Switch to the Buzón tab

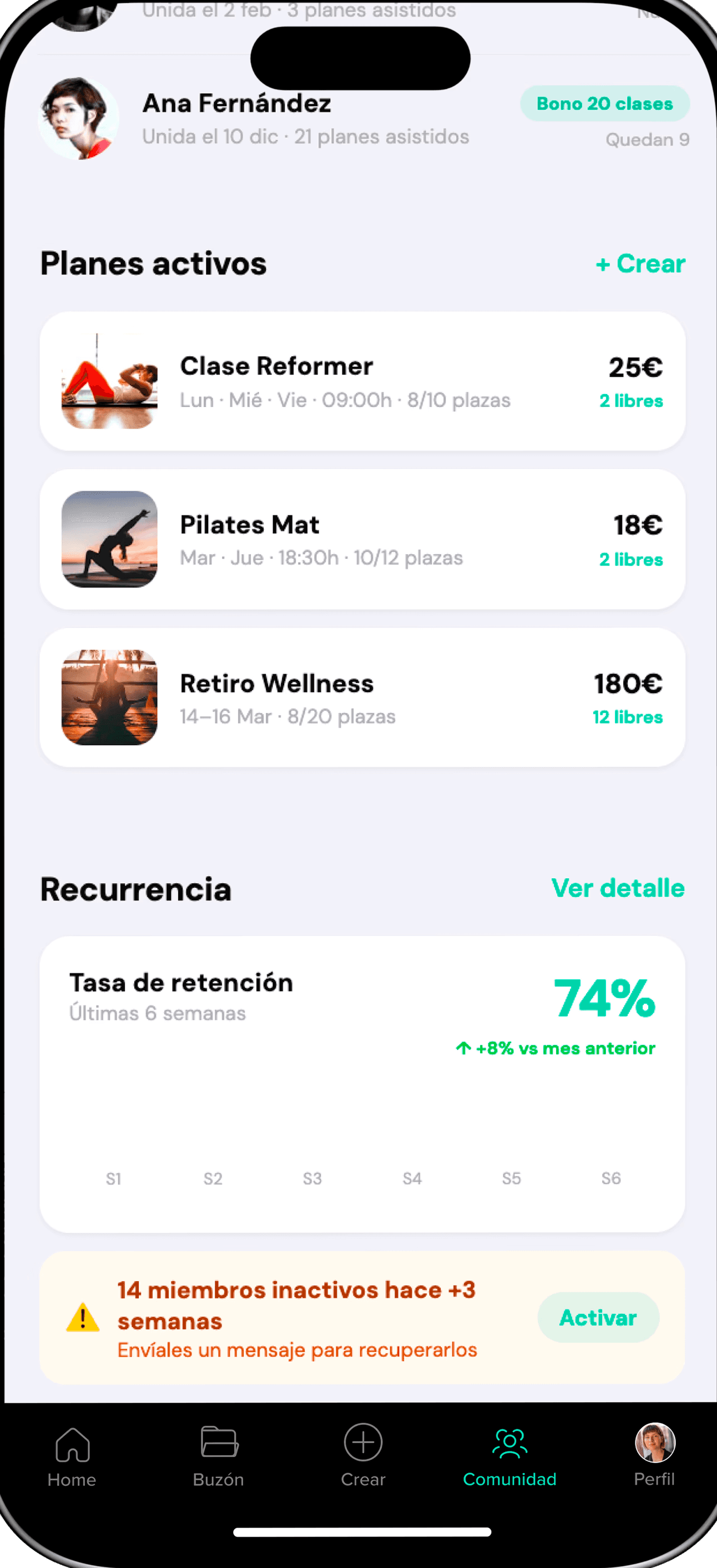[219, 1456]
